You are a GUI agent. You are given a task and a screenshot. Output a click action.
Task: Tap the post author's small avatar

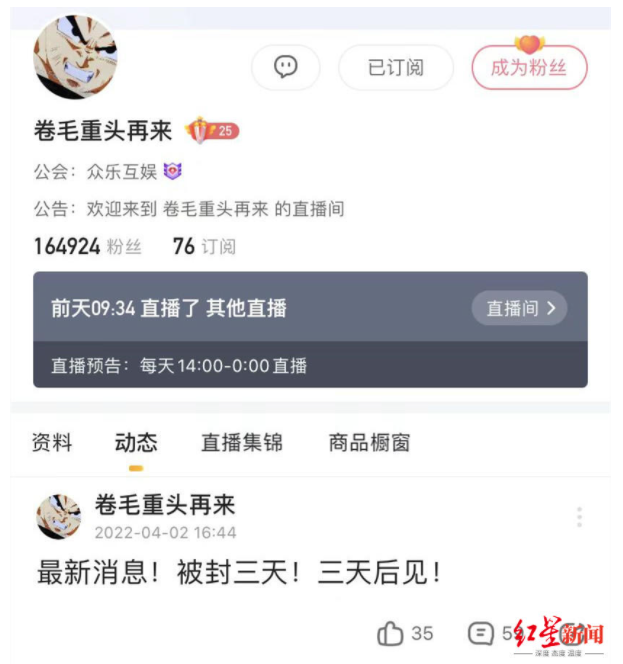(58, 516)
